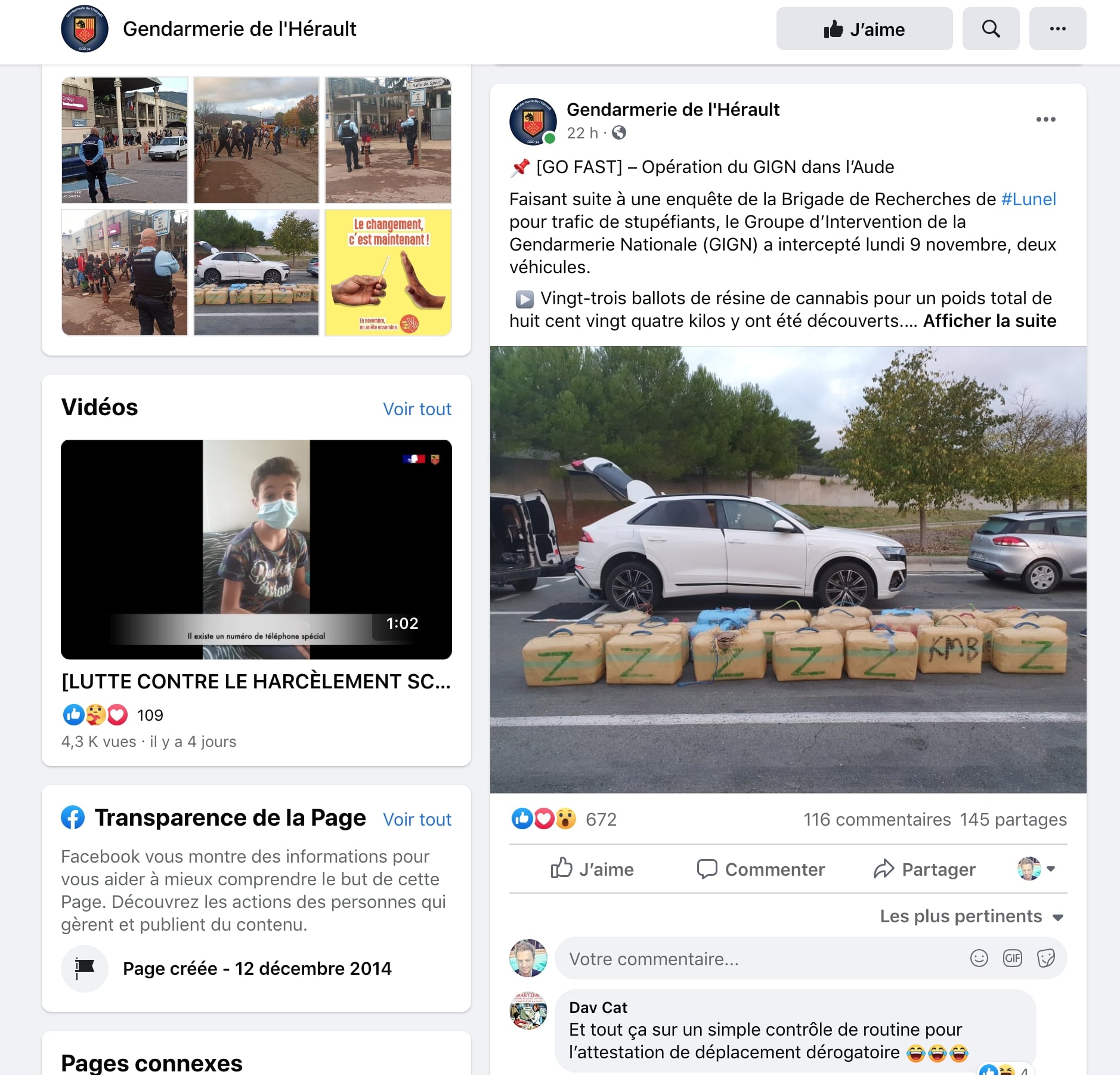Insert a GIF in the comment
Image resolution: width=1120 pixels, height=1075 pixels.
1012,958
